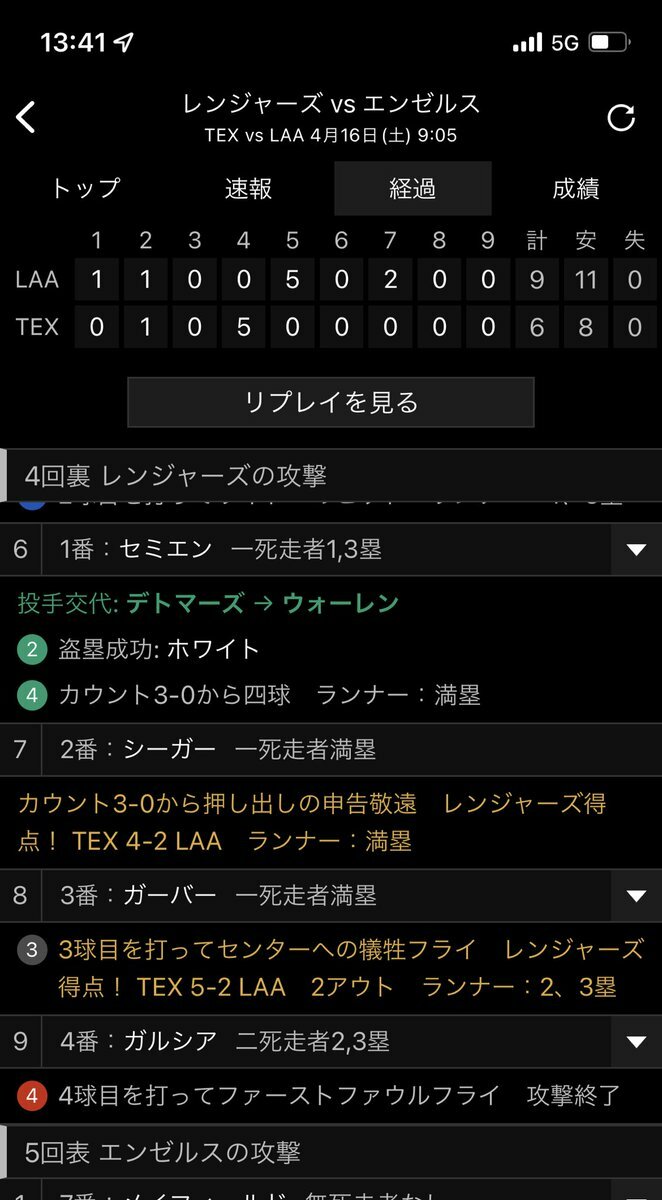Viewport: 662px width, 1200px height.
Task: Collapse the ガルシア at-bat details
Action: pyautogui.click(x=636, y=1041)
